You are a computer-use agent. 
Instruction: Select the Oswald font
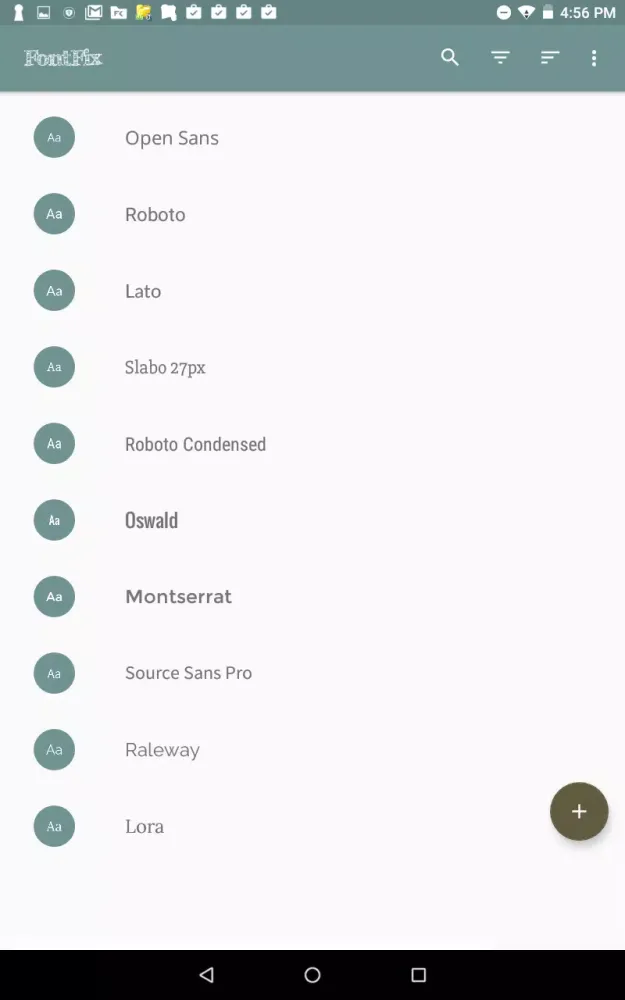tap(151, 520)
